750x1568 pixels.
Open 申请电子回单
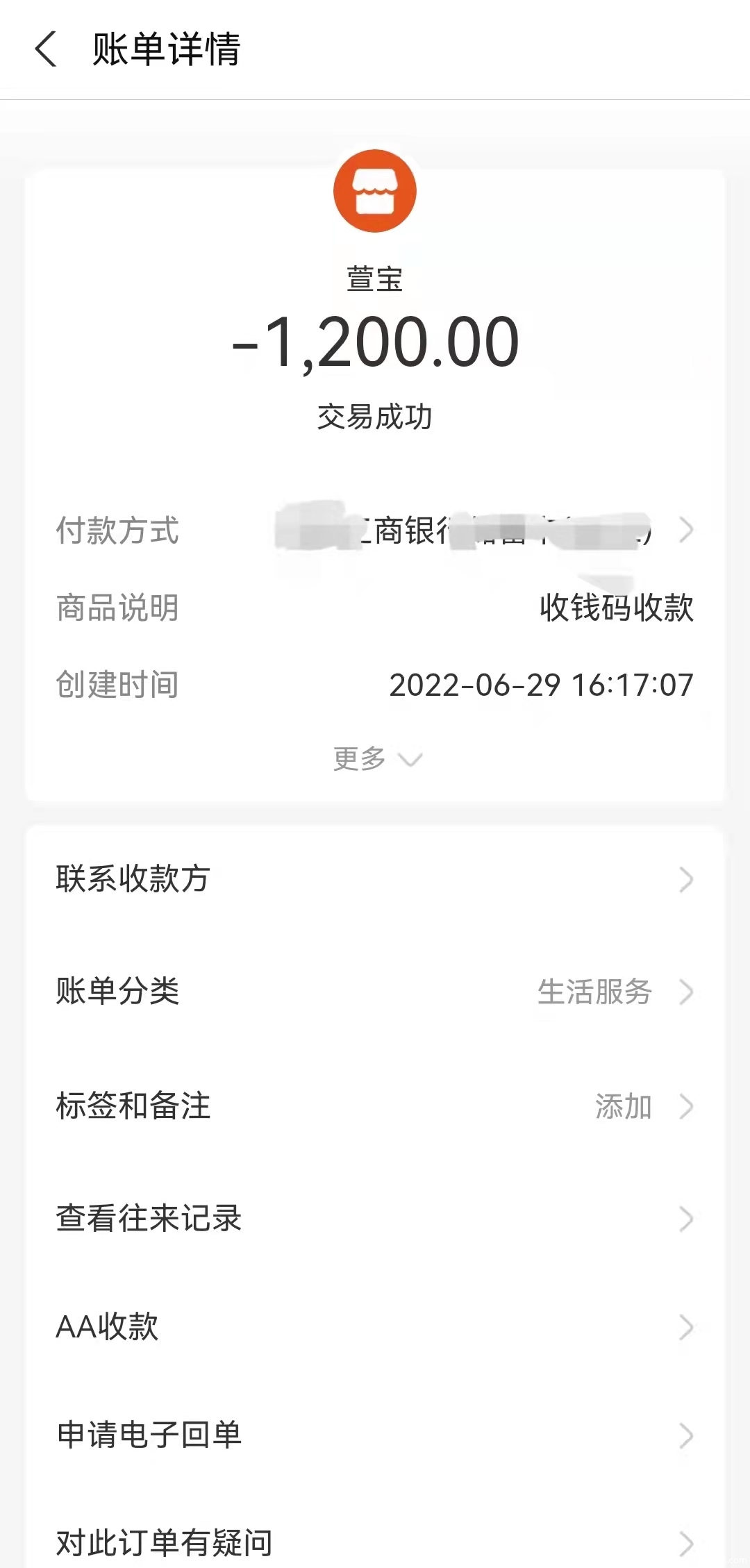375,1435
